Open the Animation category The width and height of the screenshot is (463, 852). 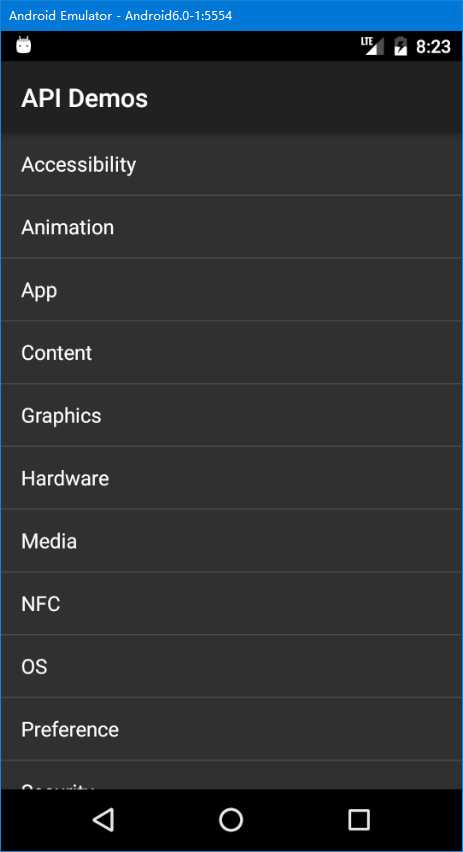point(231,227)
